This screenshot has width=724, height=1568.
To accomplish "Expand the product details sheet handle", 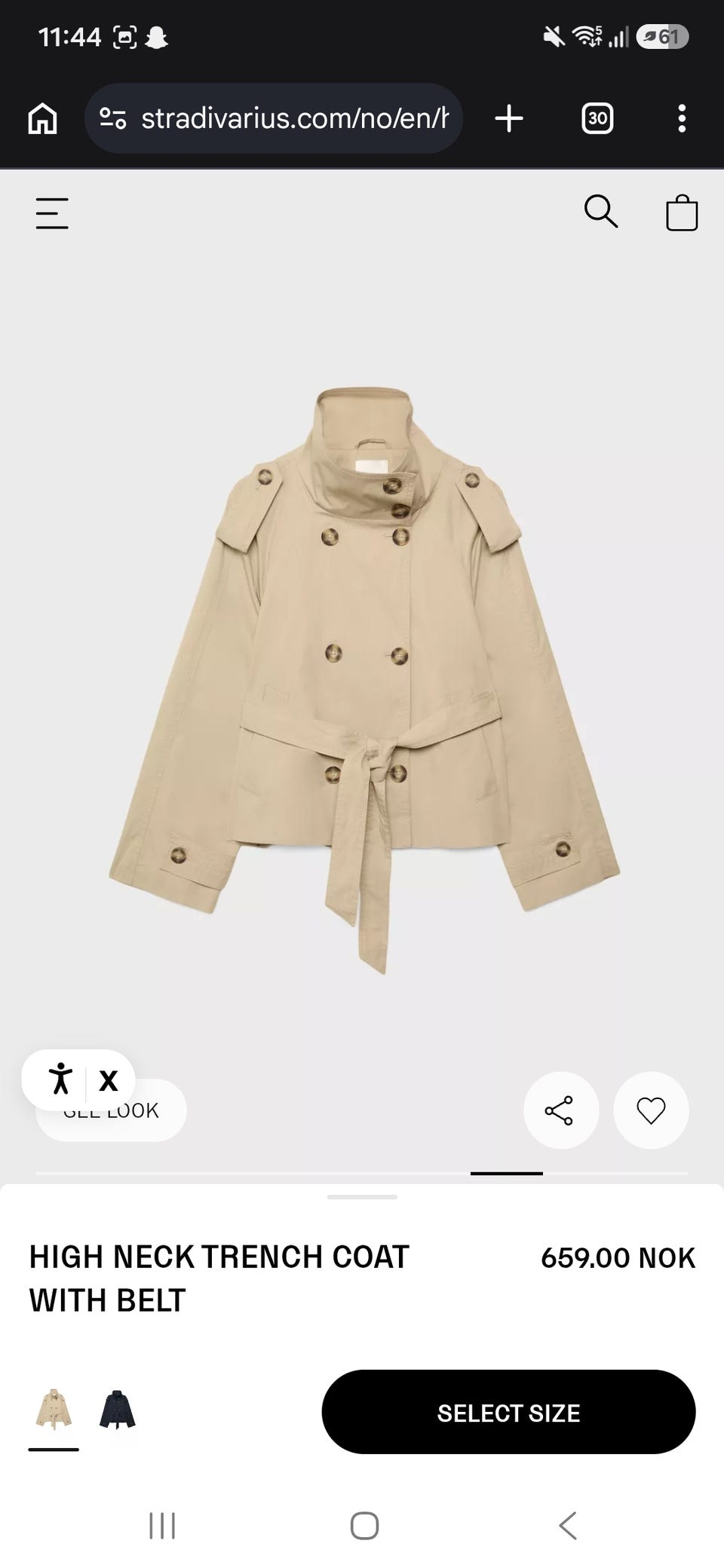I will (x=362, y=1196).
